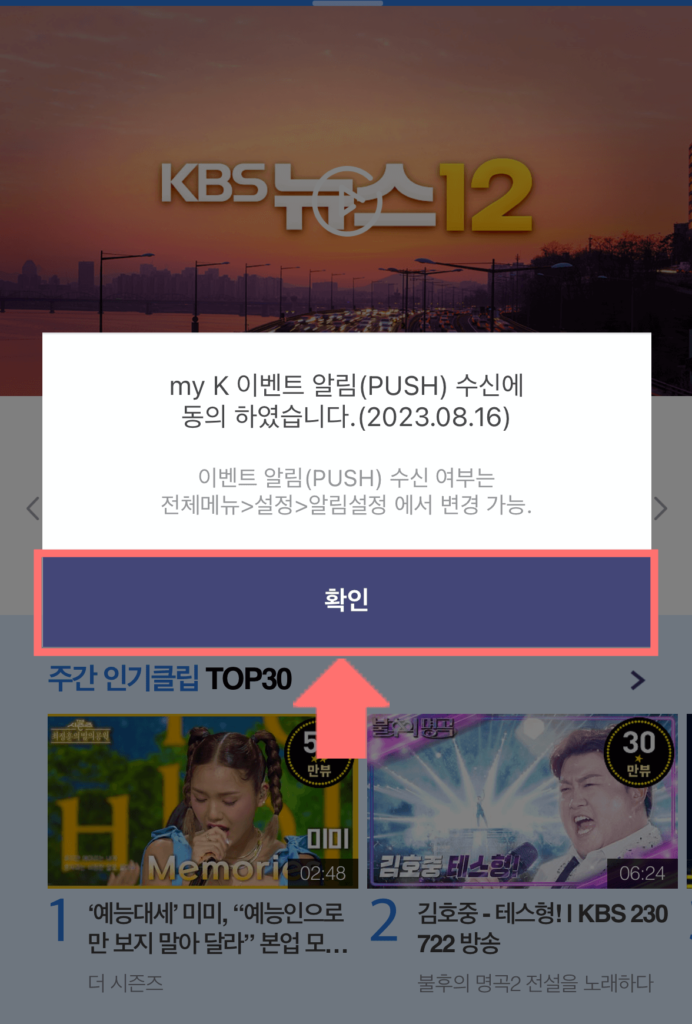The width and height of the screenshot is (692, 1024).
Task: Play the 미미 예능대세 clip ranked 1
Action: [202, 801]
